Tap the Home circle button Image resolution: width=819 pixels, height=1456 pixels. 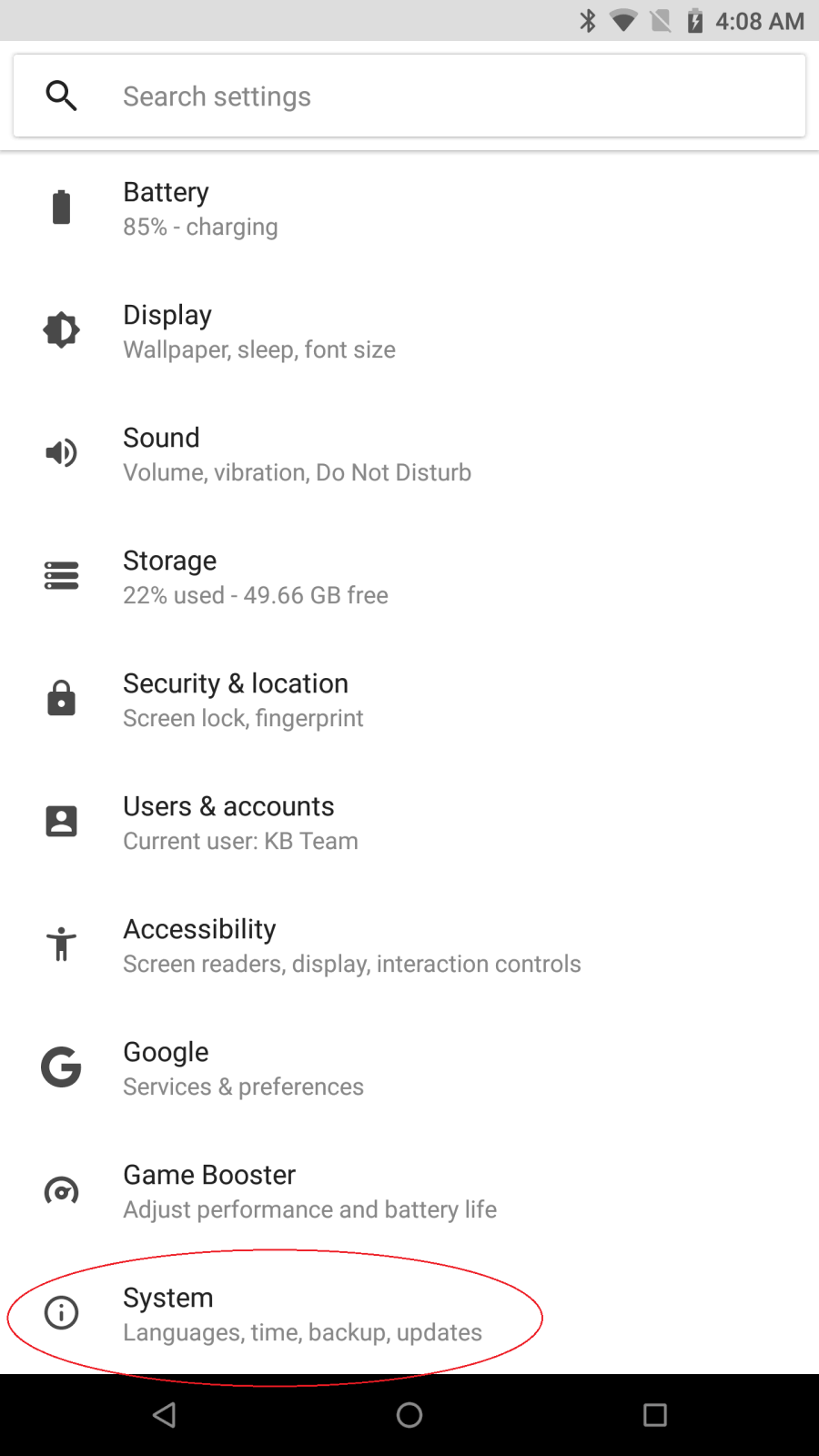409,1415
